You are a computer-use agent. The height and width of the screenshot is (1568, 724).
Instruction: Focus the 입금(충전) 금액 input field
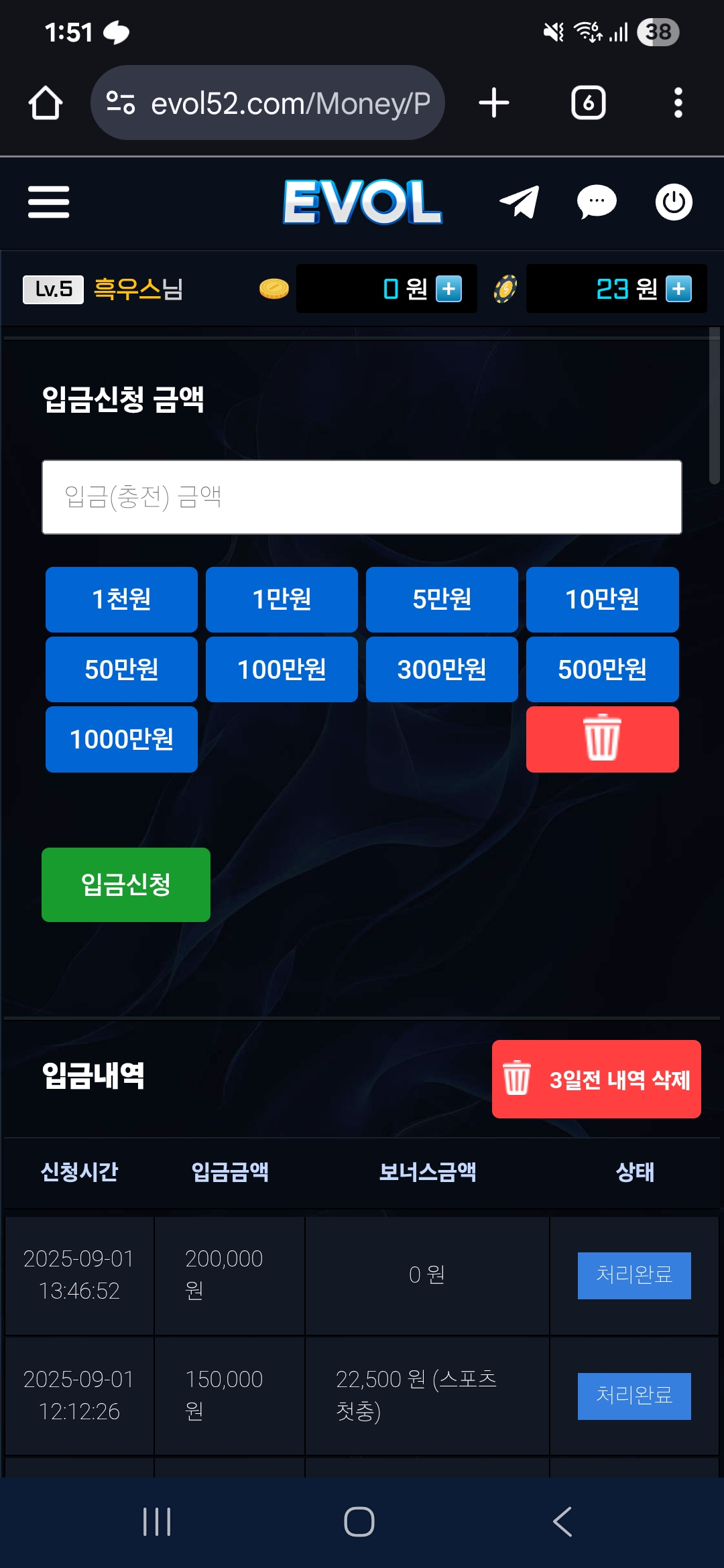tap(362, 497)
